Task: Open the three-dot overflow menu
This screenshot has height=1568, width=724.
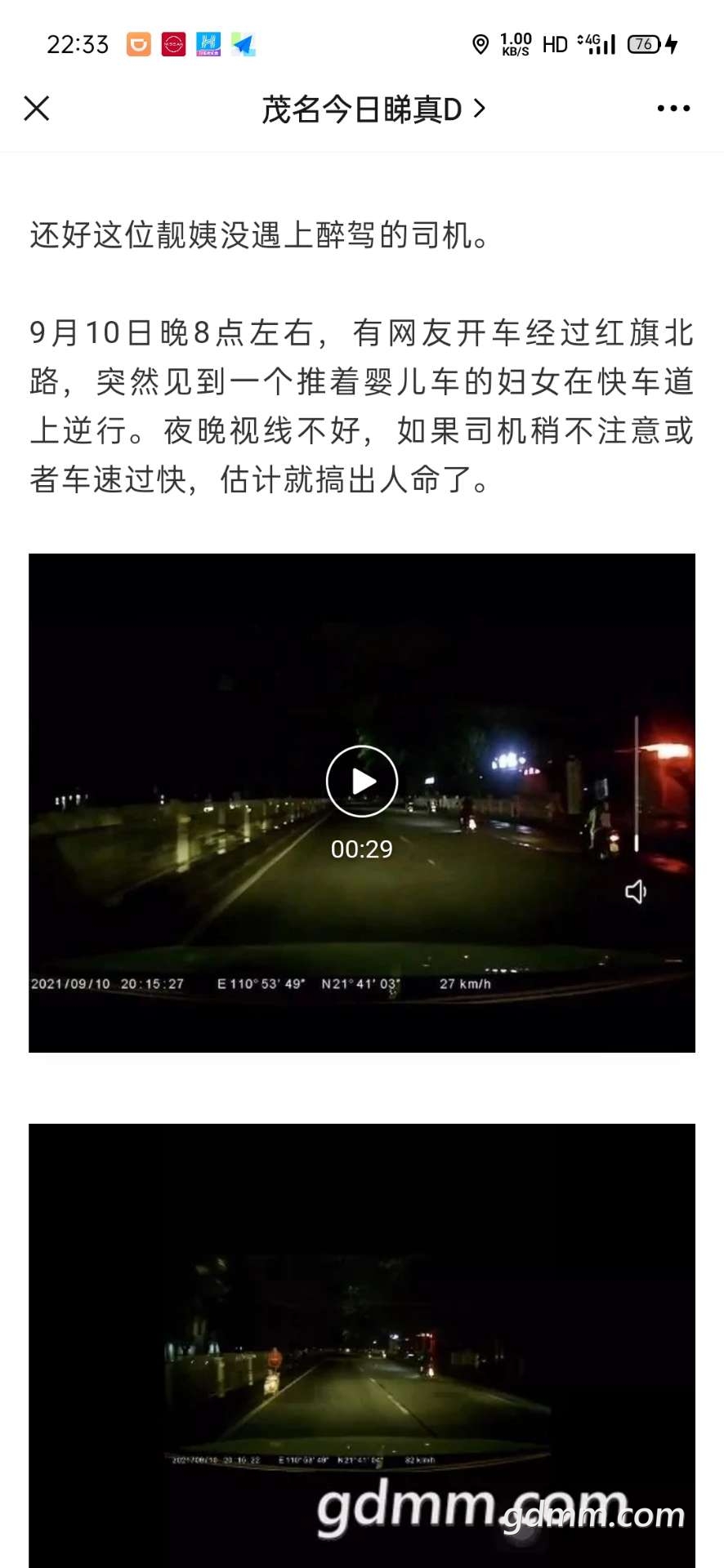Action: coord(673,108)
